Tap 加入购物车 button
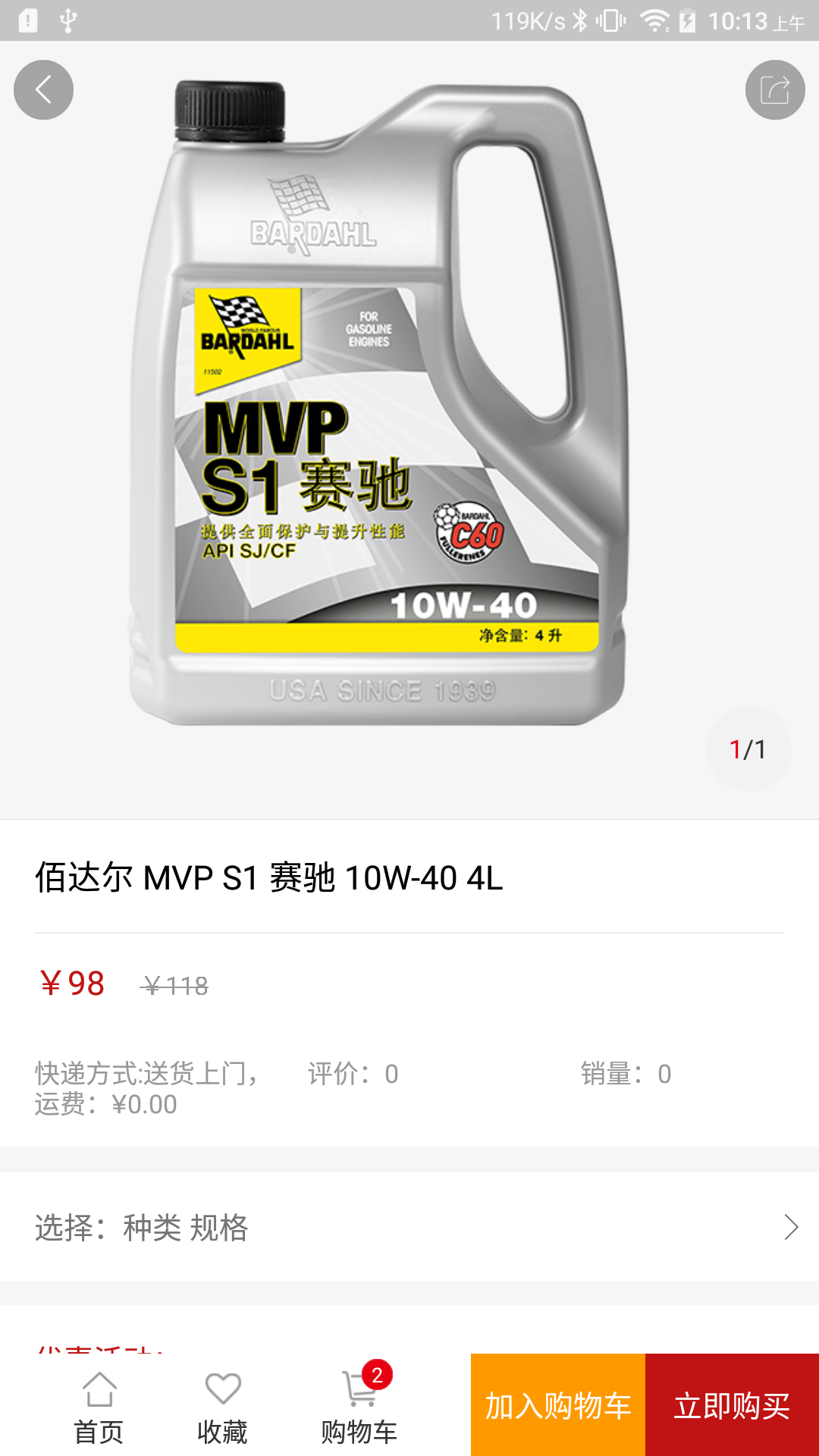The width and height of the screenshot is (819, 1456). click(x=557, y=1405)
